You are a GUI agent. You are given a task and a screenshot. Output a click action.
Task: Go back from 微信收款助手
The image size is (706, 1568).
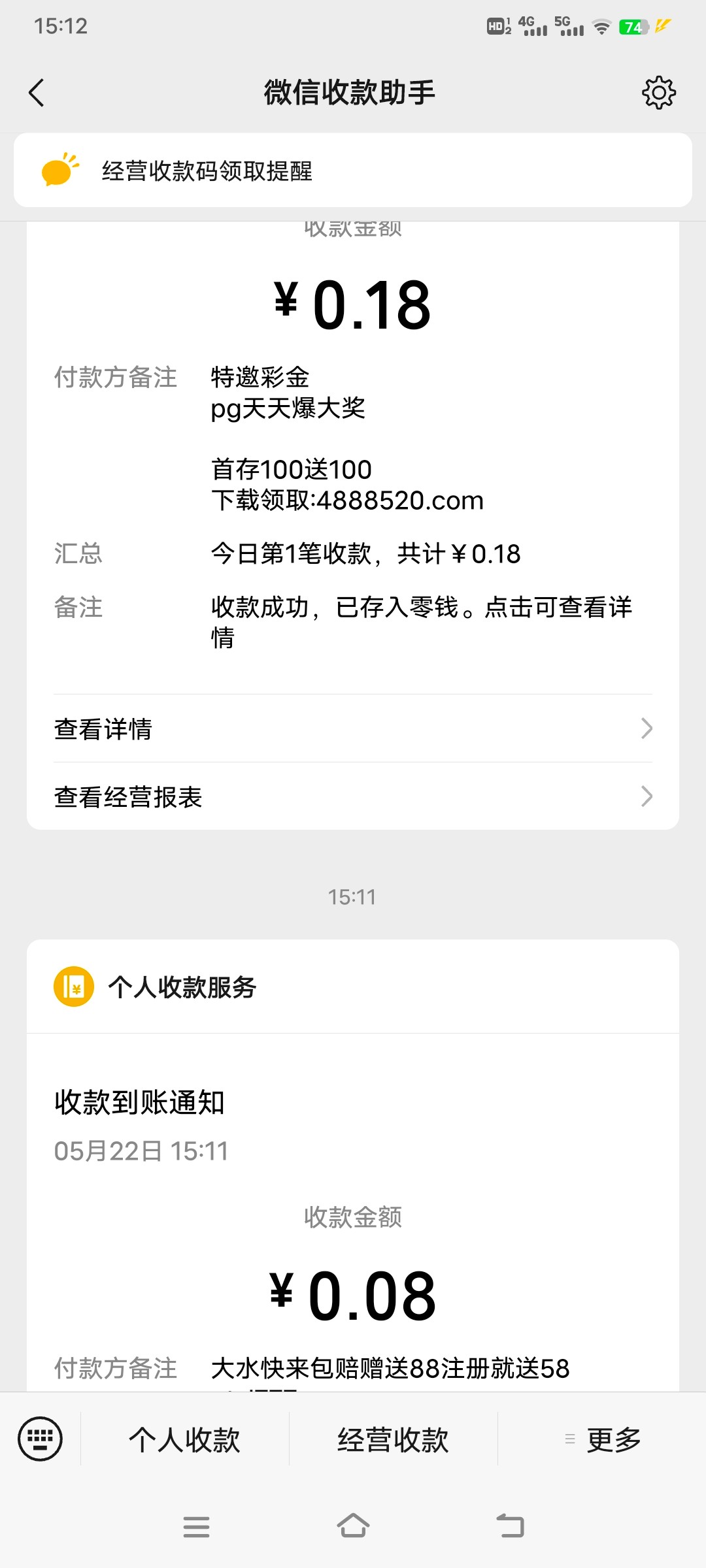click(x=37, y=93)
